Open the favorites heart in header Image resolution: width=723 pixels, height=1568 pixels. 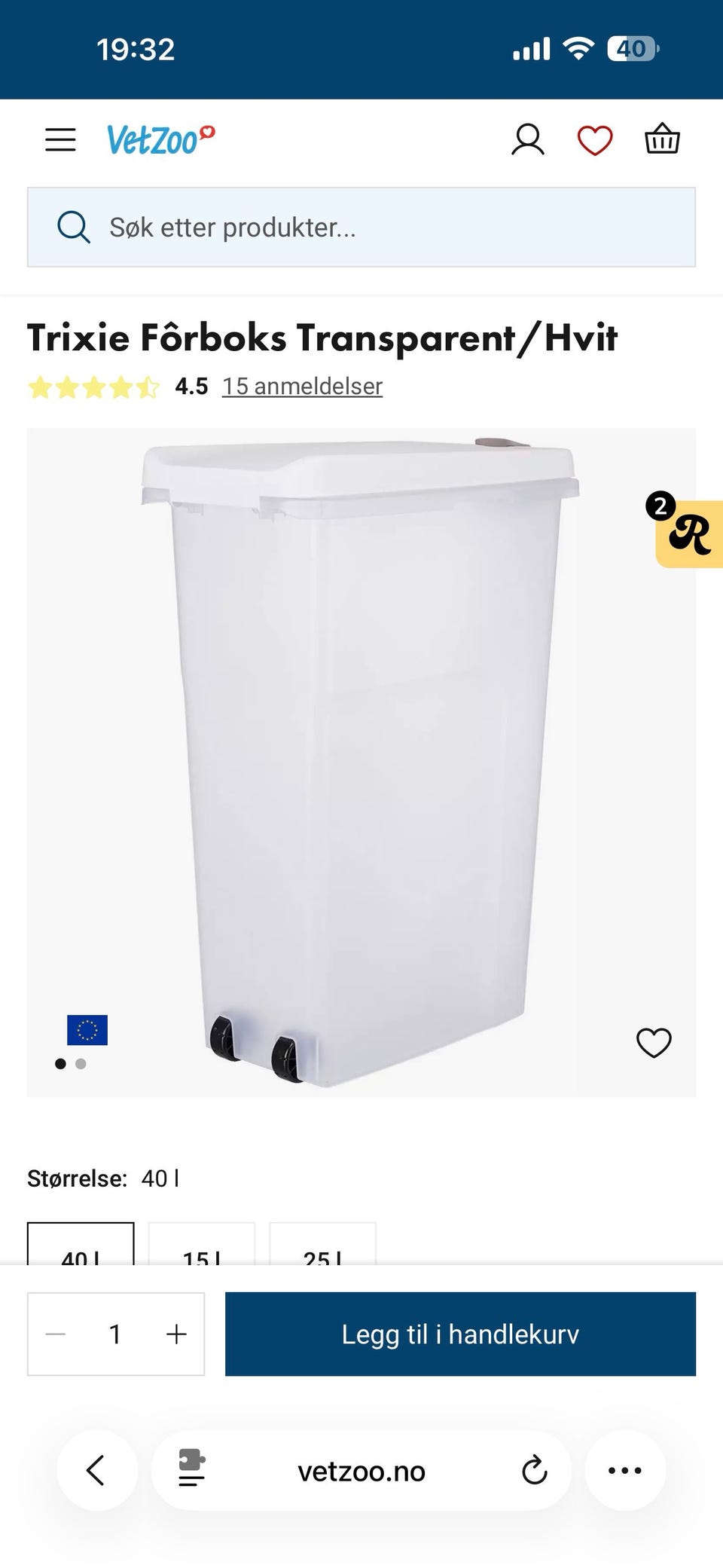(x=595, y=140)
